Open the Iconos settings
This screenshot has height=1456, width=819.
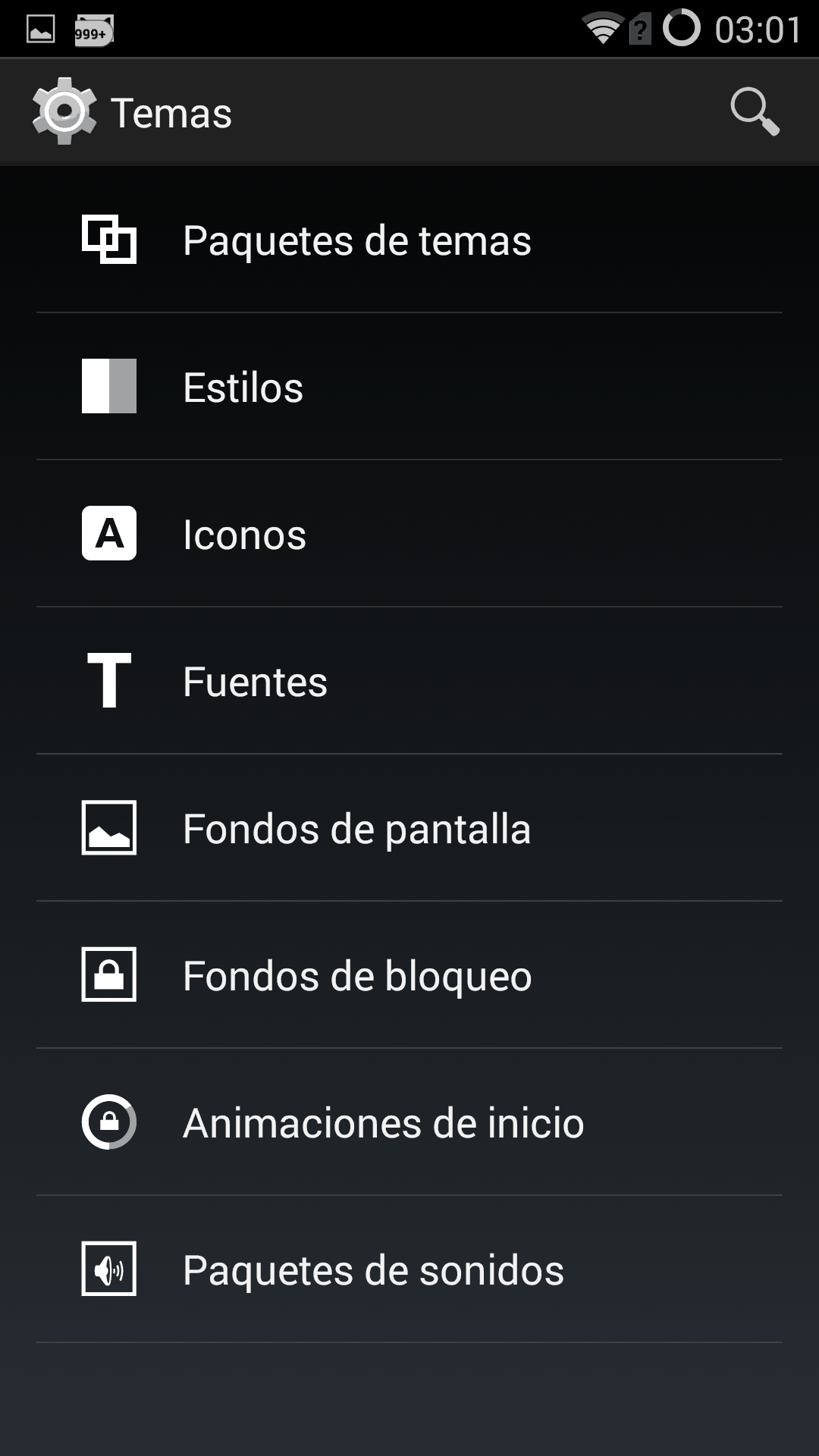pyautogui.click(x=409, y=534)
